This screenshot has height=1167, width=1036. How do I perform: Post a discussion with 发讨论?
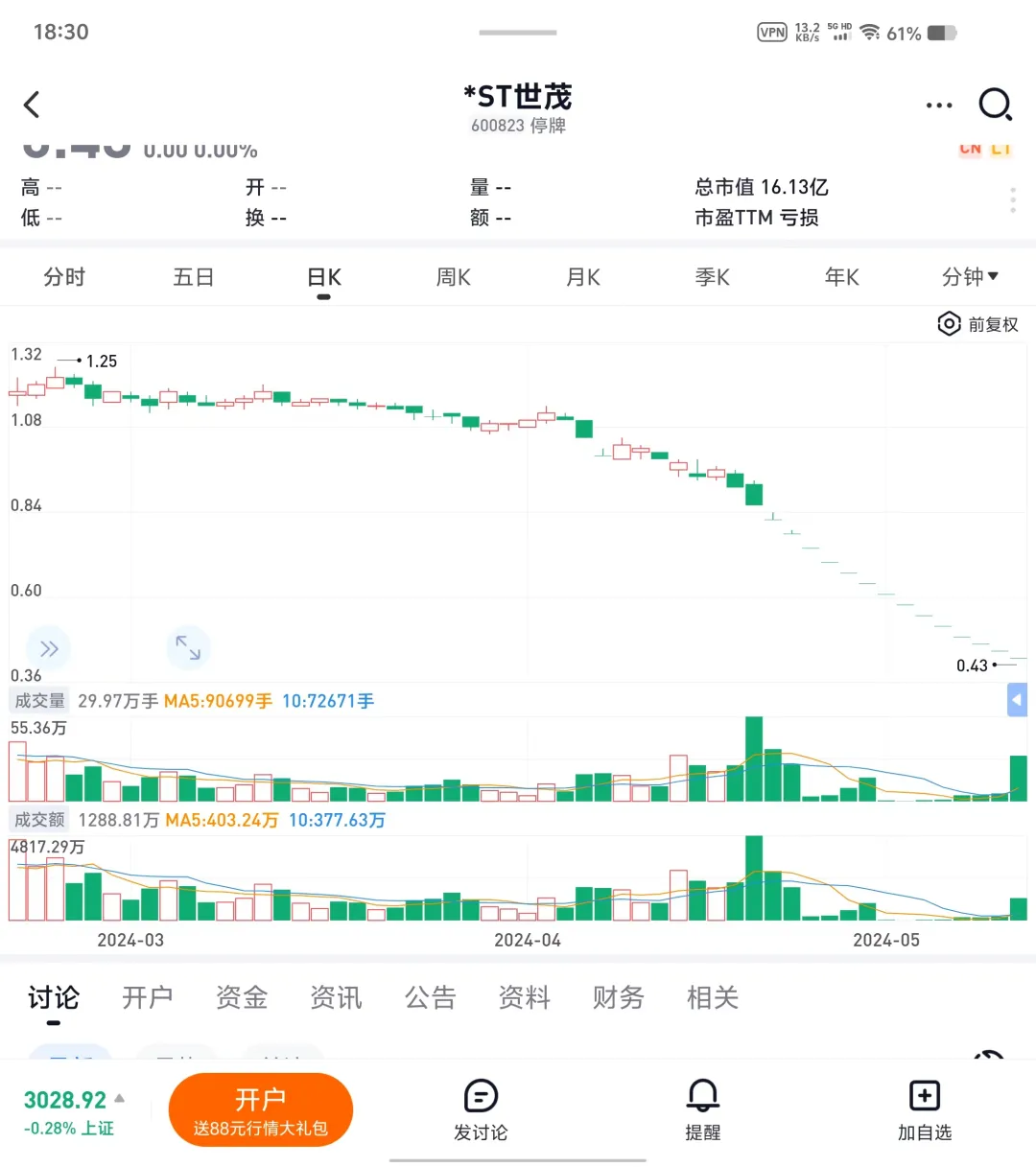(481, 1110)
